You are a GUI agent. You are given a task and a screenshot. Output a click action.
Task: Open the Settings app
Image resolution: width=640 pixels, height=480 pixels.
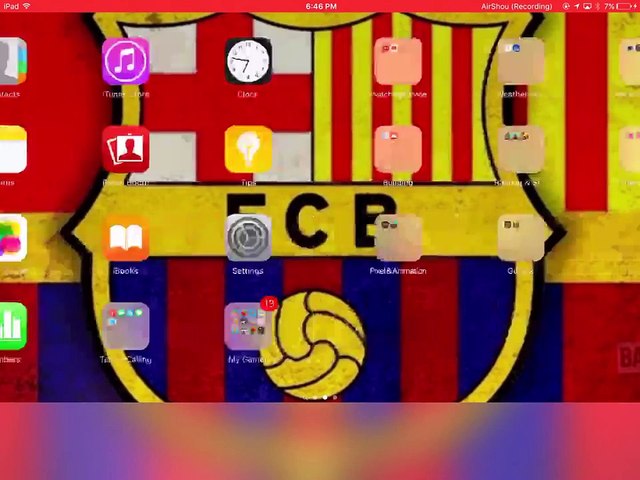(248, 238)
